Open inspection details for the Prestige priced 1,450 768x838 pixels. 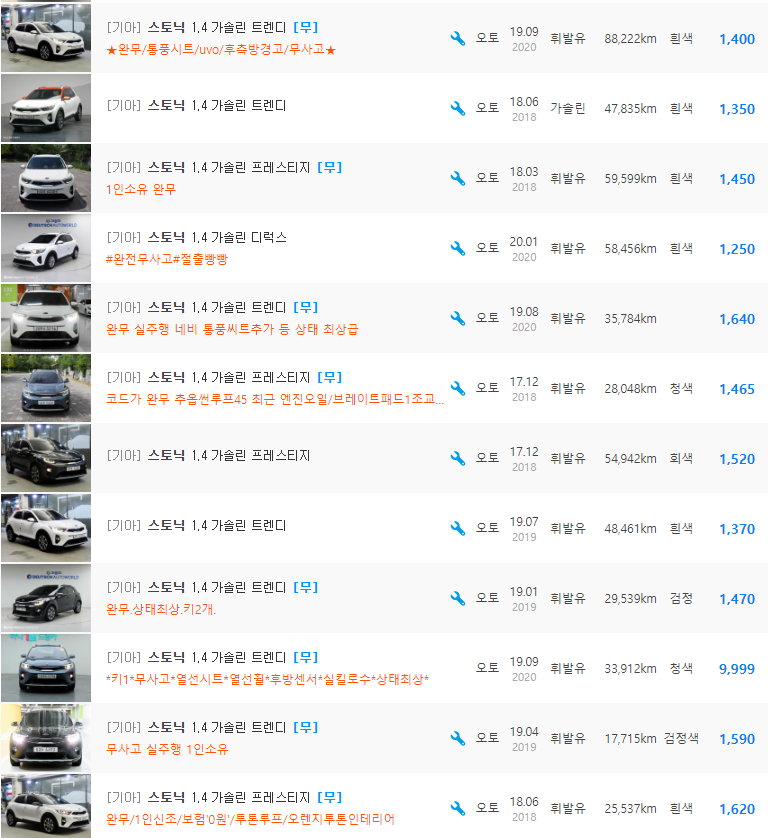pyautogui.click(x=458, y=177)
